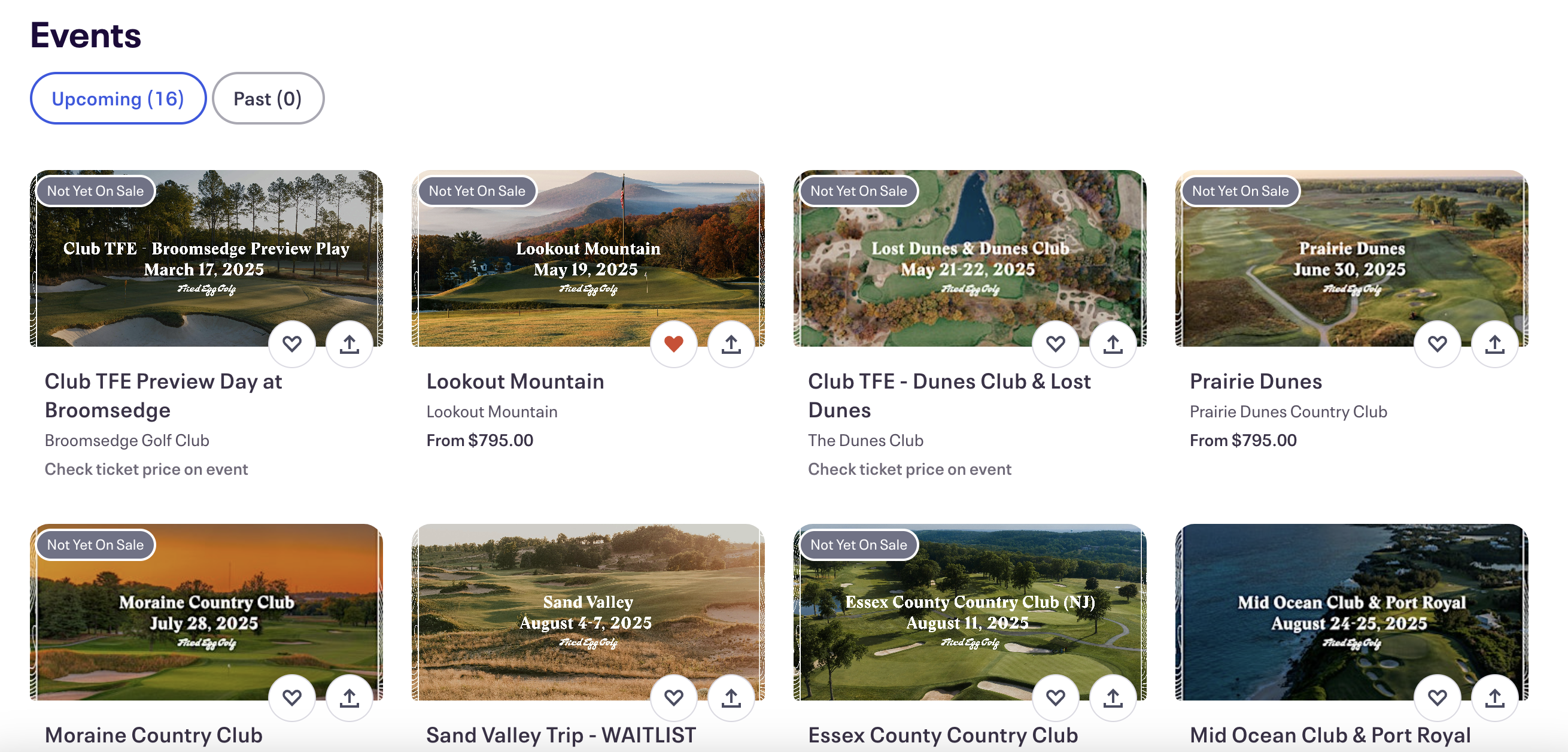Share the Lost Dunes & Dunes Club event
The height and width of the screenshot is (752, 1568).
pos(1113,344)
